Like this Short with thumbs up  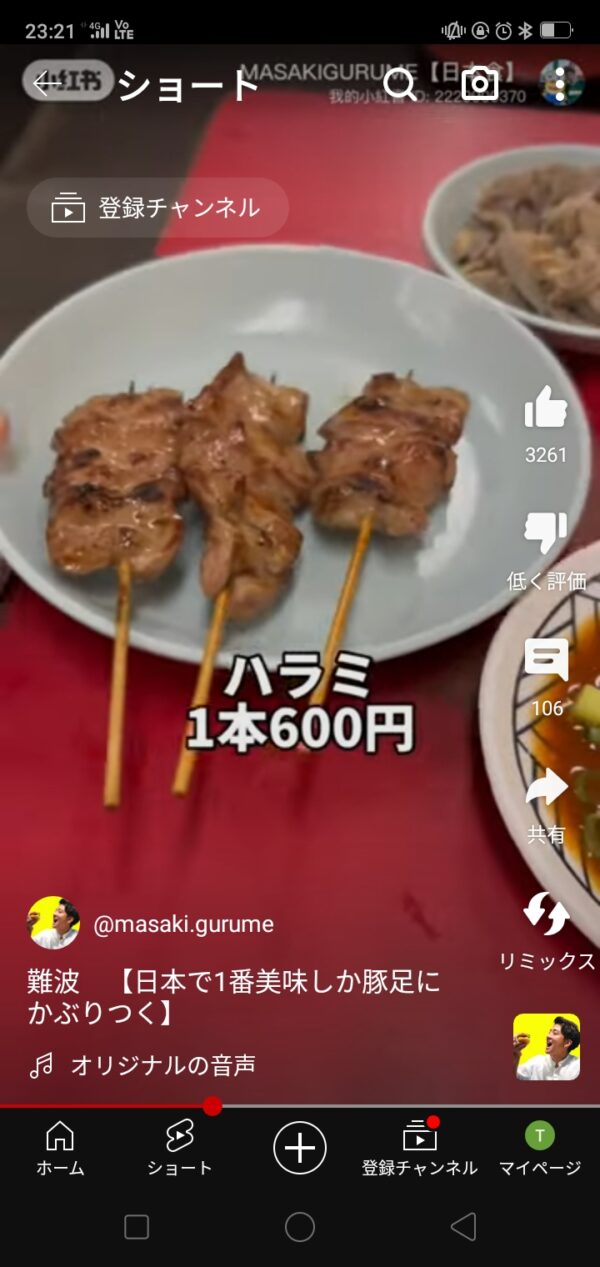[x=546, y=410]
